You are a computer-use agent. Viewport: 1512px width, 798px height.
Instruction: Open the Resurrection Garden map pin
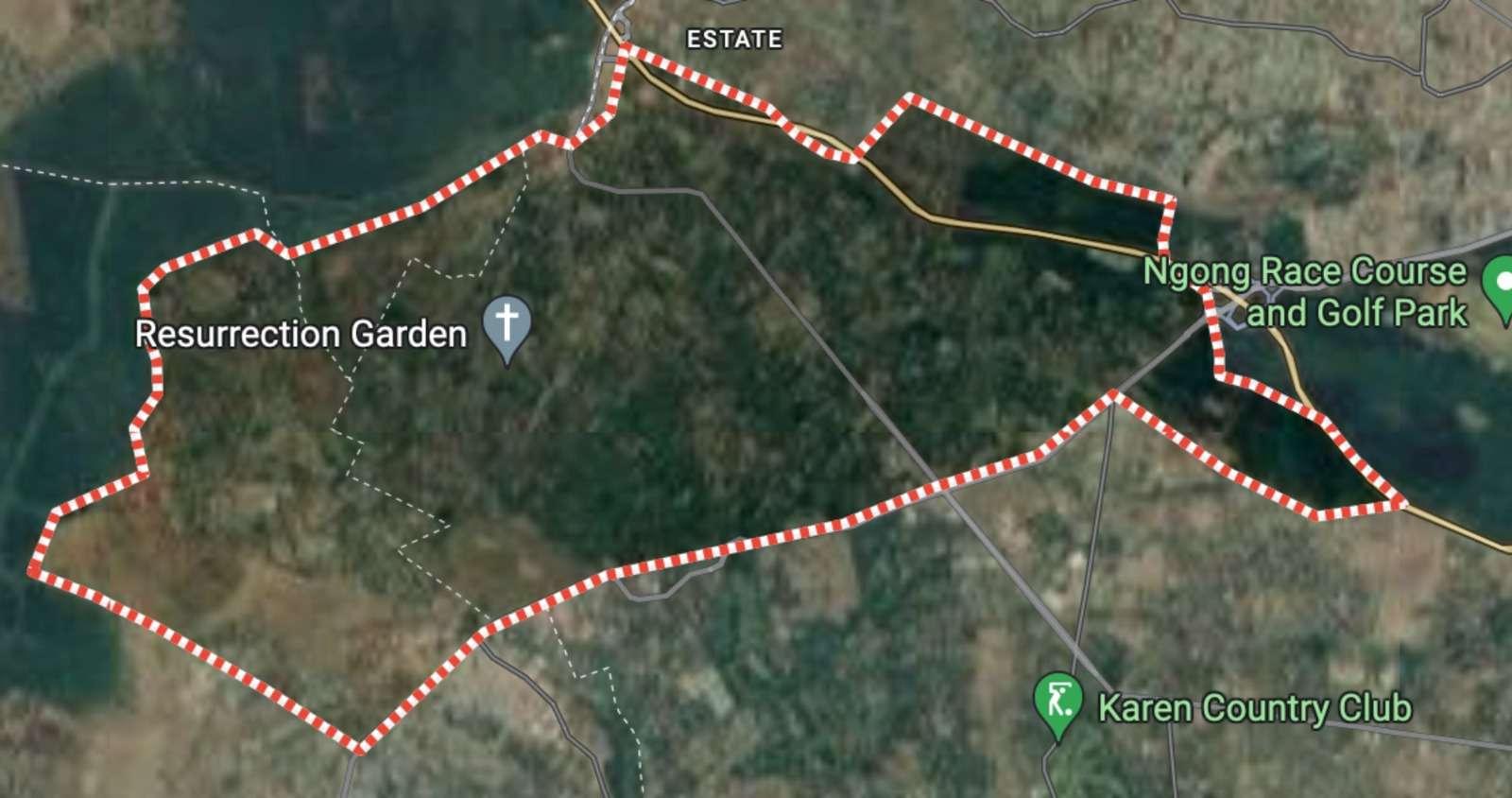507,325
